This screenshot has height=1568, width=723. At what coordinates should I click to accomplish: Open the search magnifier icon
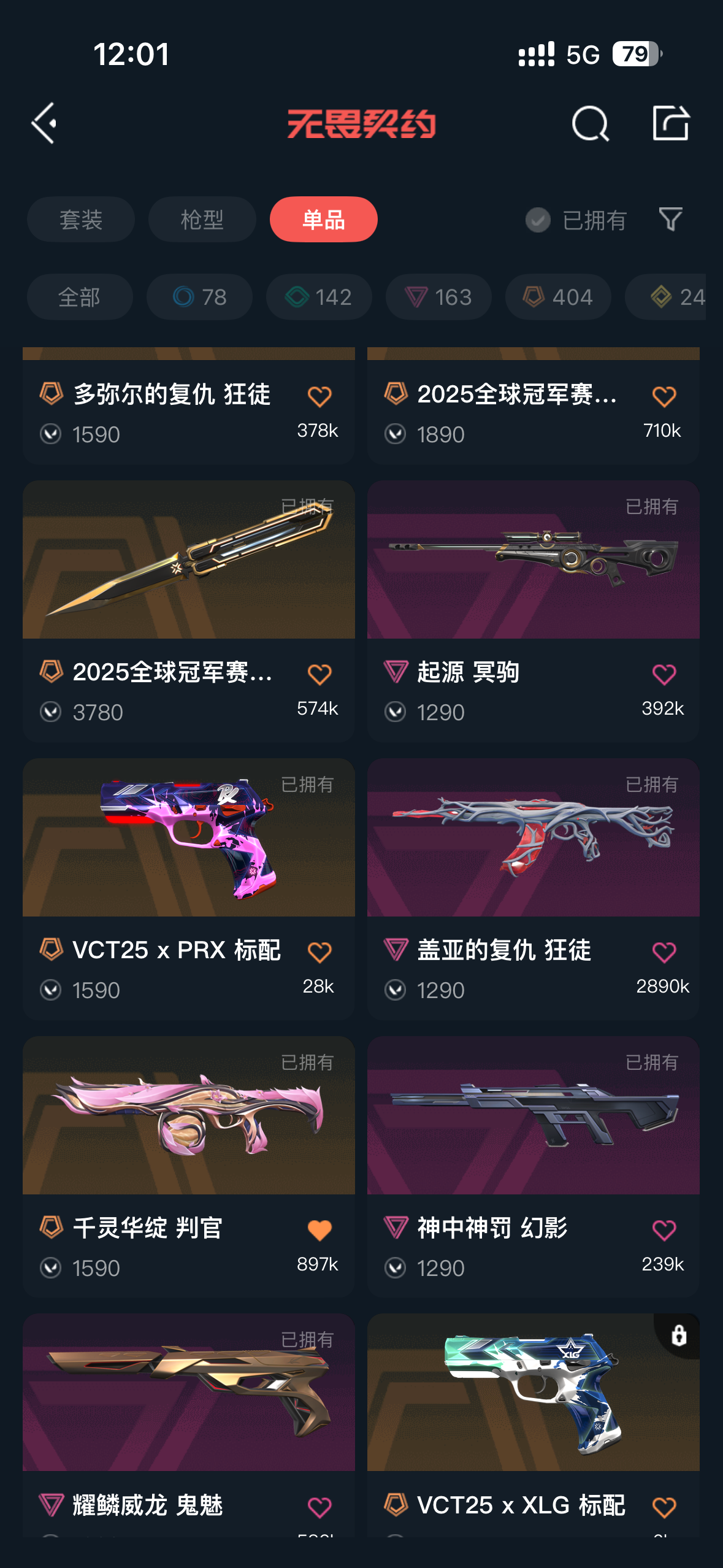[590, 123]
